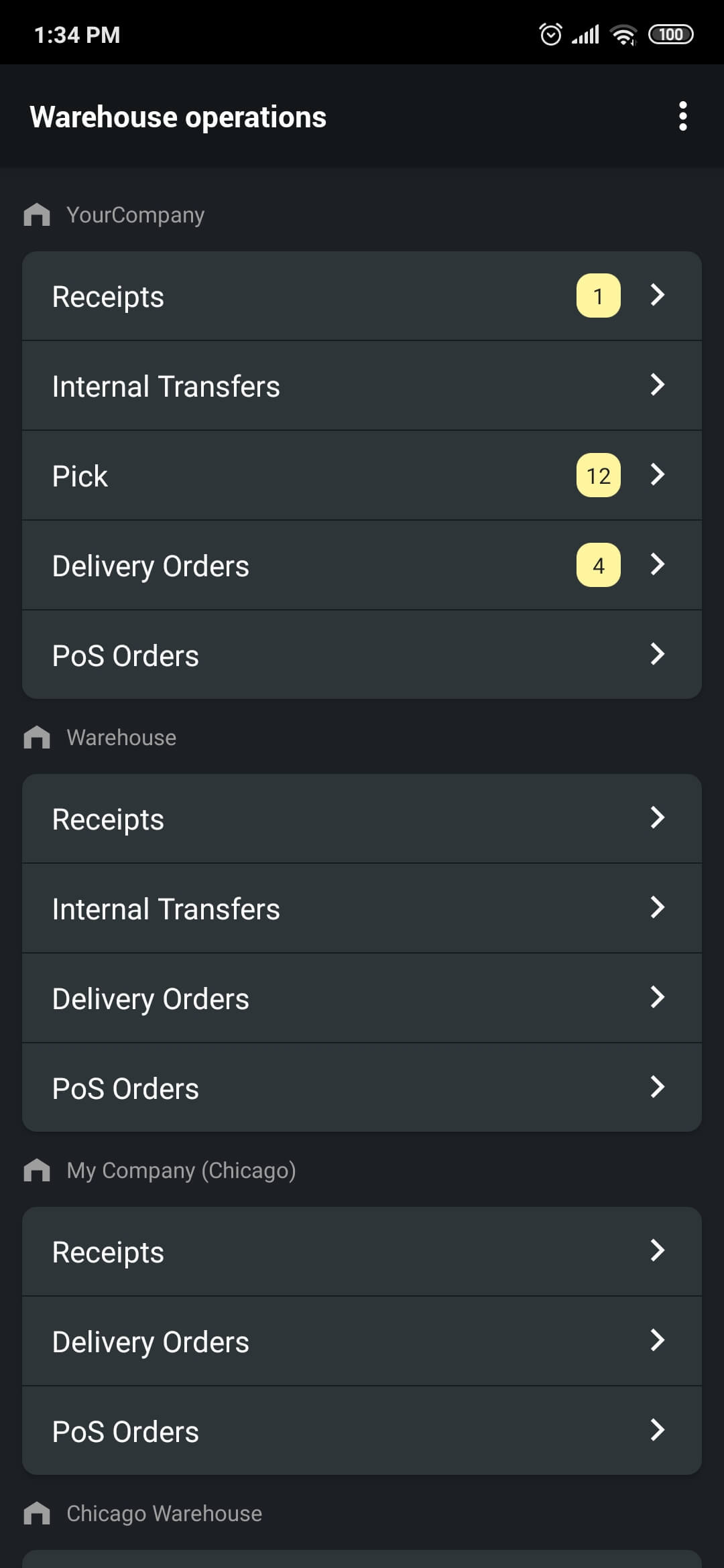Screen dimensions: 724x1568
Task: Open Receipts under YourCompany
Action: [x=362, y=296]
